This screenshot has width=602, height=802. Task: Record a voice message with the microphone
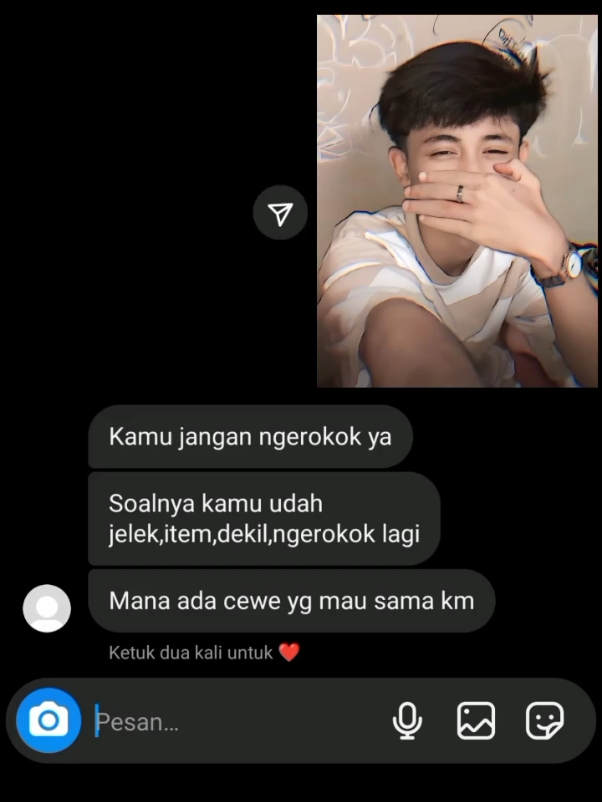click(x=407, y=720)
